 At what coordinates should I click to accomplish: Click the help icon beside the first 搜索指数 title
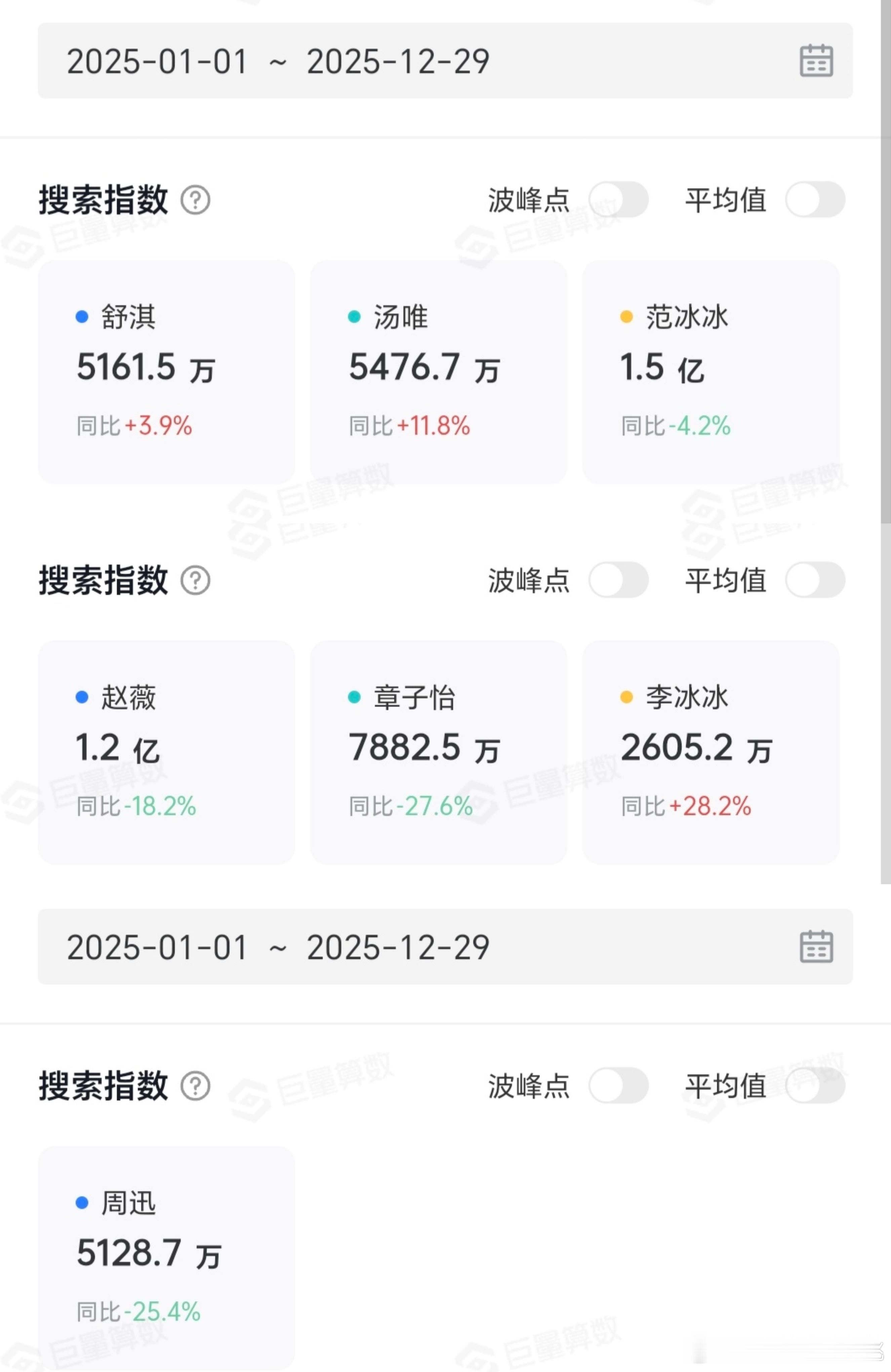coord(195,200)
